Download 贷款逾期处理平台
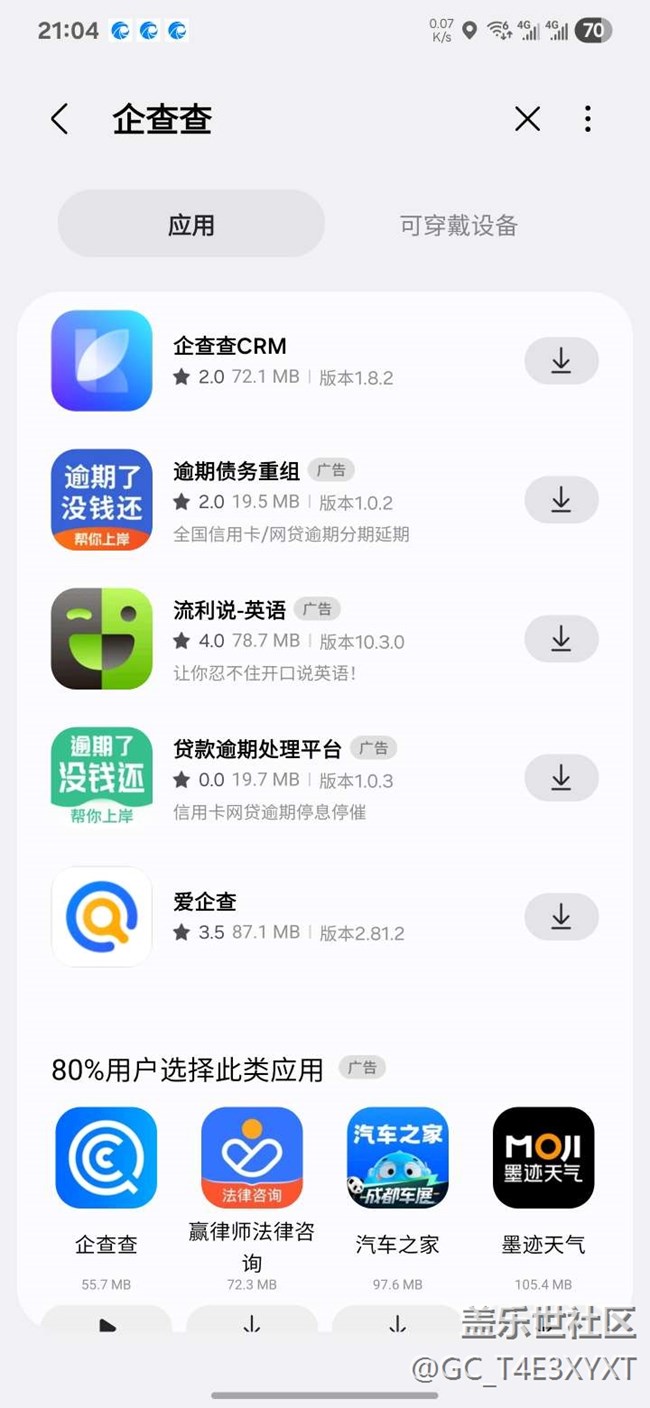Viewport: 650px width, 1408px height. click(x=561, y=778)
